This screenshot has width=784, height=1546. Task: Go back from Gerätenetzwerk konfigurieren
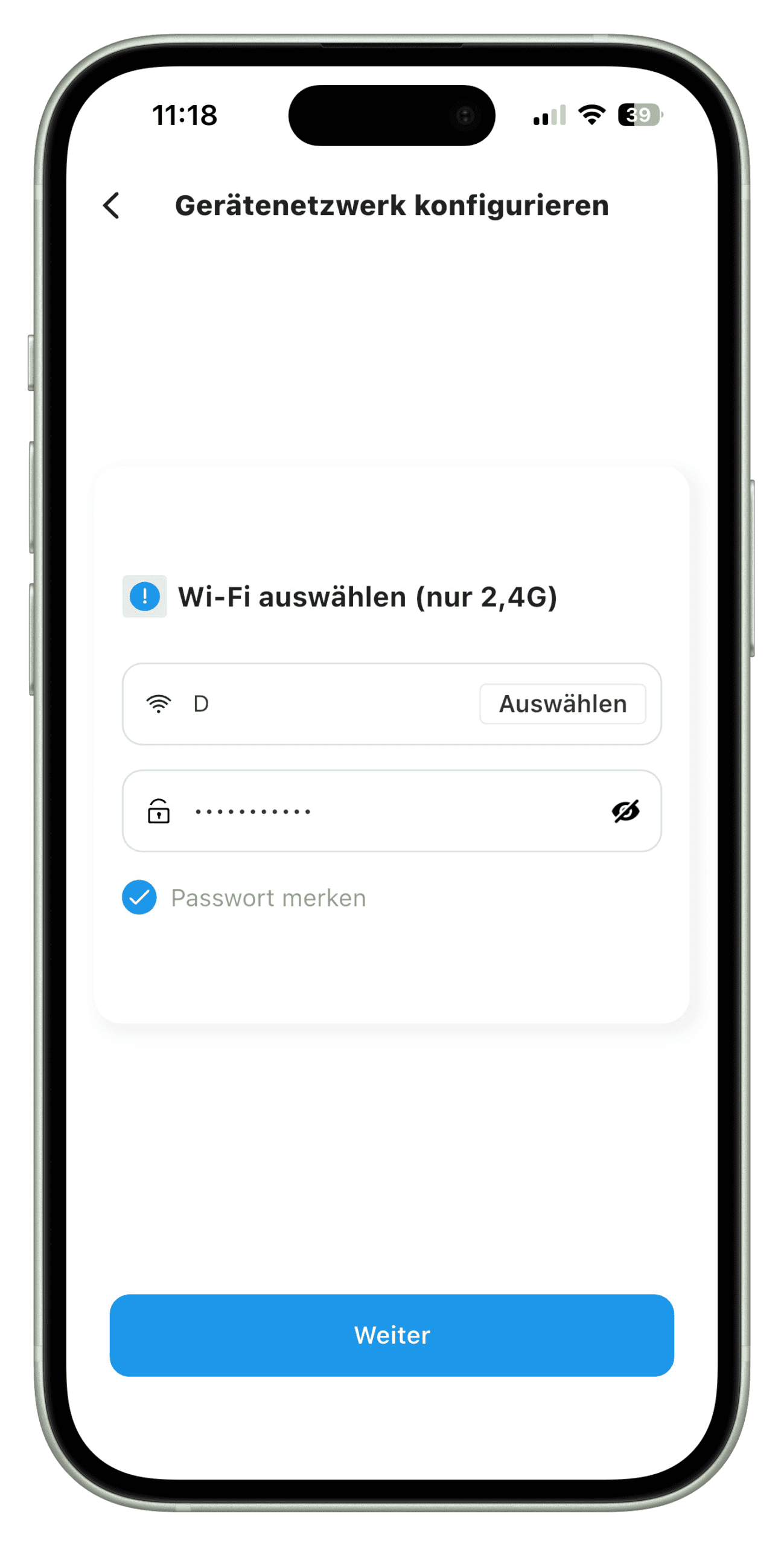click(112, 206)
